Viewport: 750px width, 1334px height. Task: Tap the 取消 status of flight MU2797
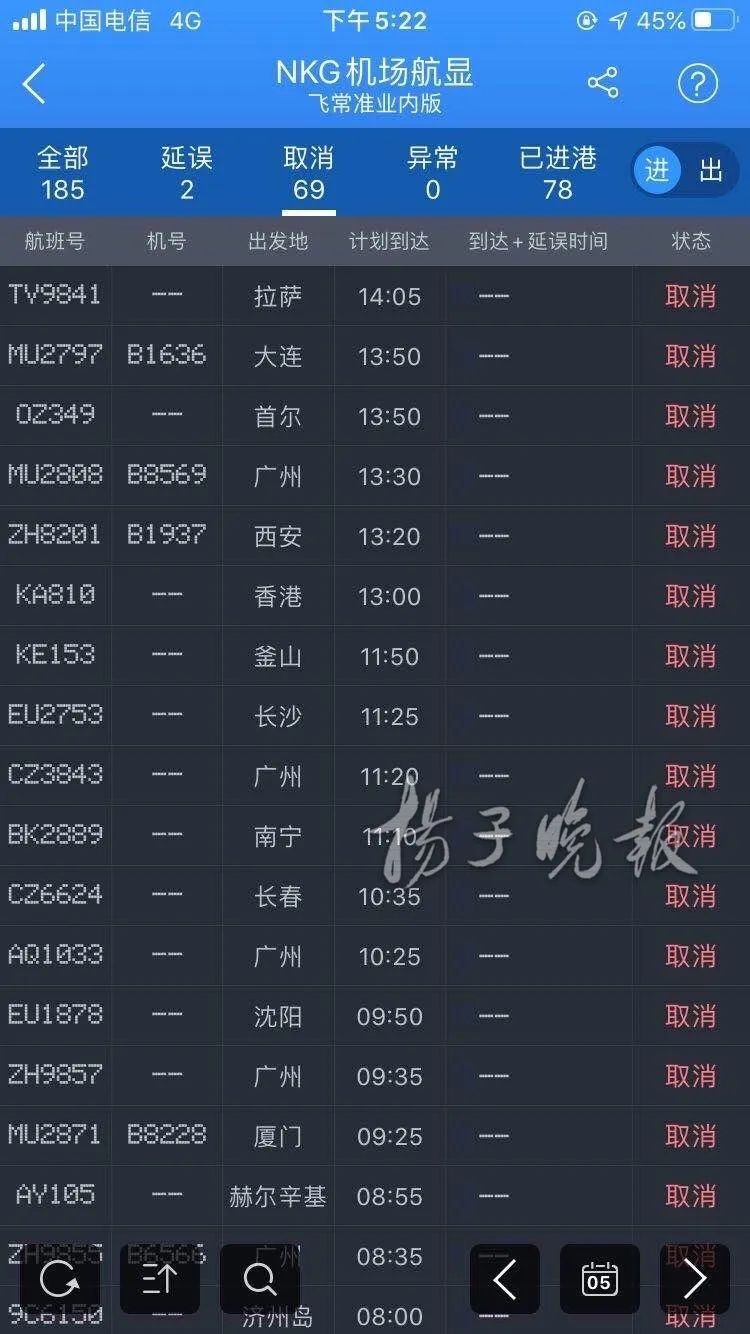click(x=691, y=356)
